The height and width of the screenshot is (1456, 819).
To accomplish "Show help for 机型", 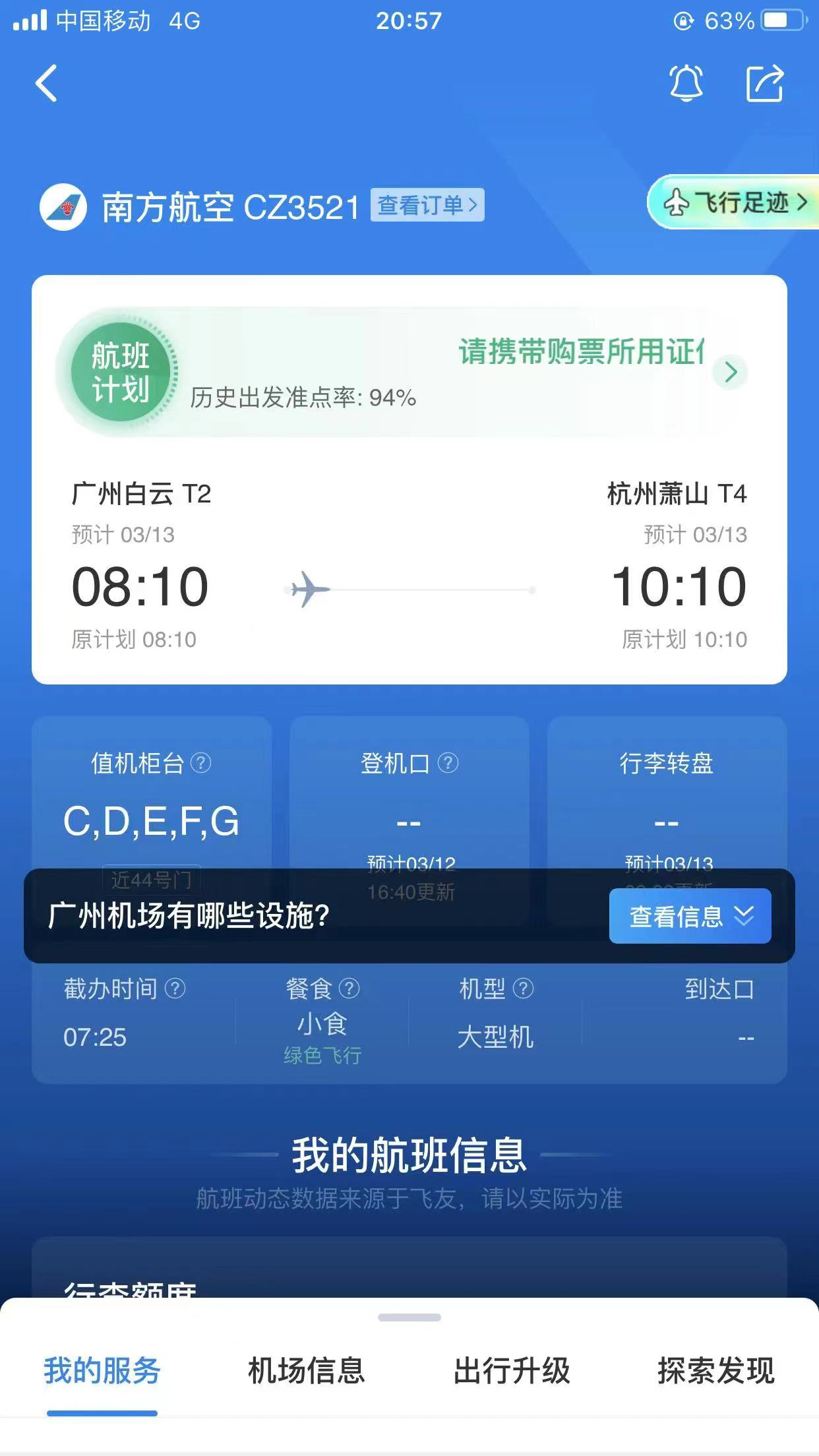I will coord(523,988).
